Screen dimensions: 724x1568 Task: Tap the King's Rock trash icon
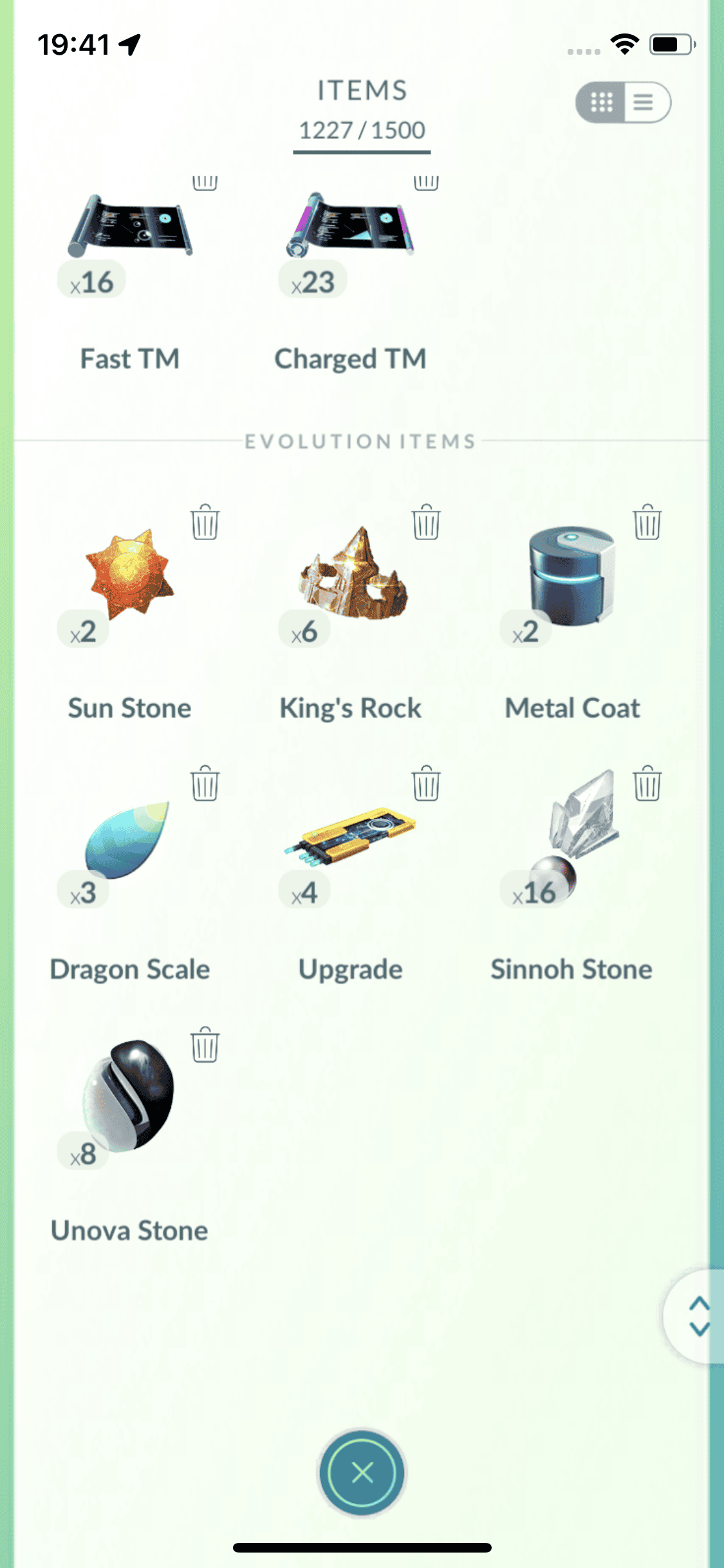click(x=426, y=522)
